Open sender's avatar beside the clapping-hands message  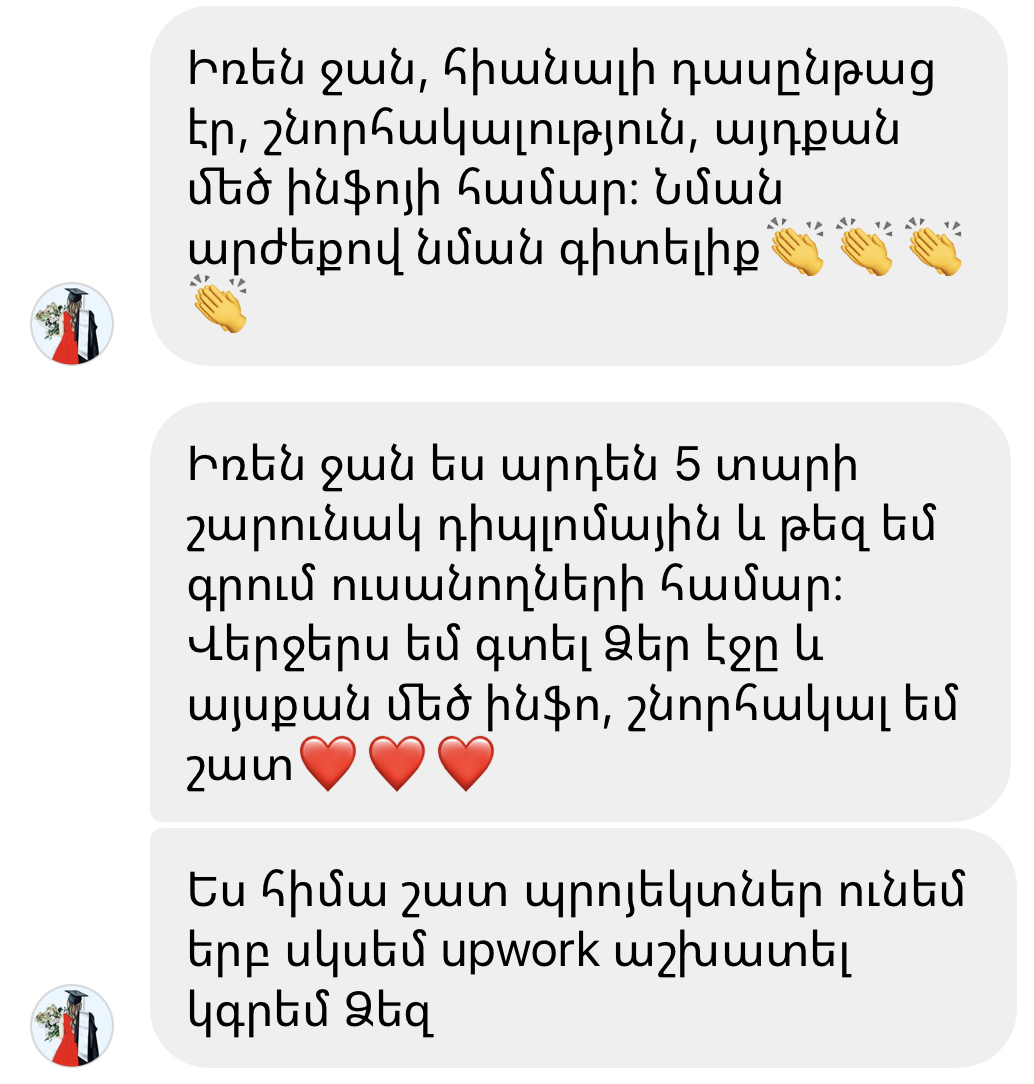(x=72, y=324)
